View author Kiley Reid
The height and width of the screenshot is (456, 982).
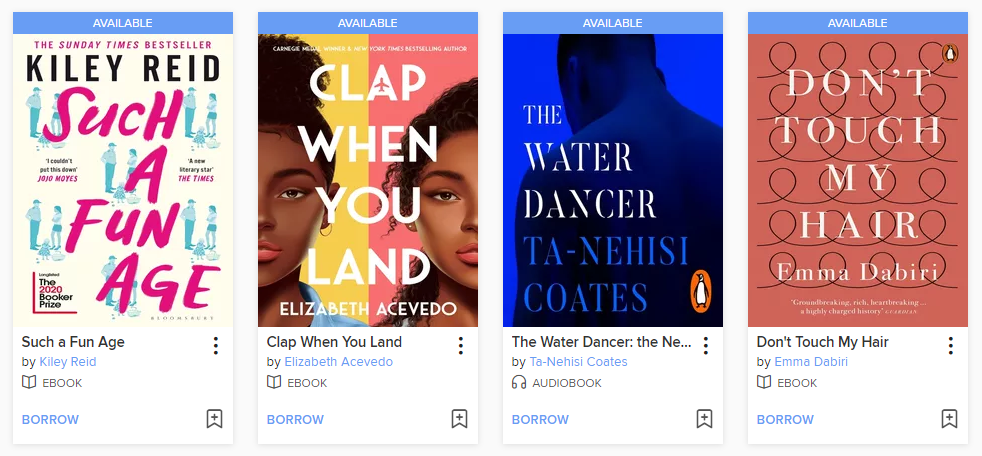pos(67,362)
